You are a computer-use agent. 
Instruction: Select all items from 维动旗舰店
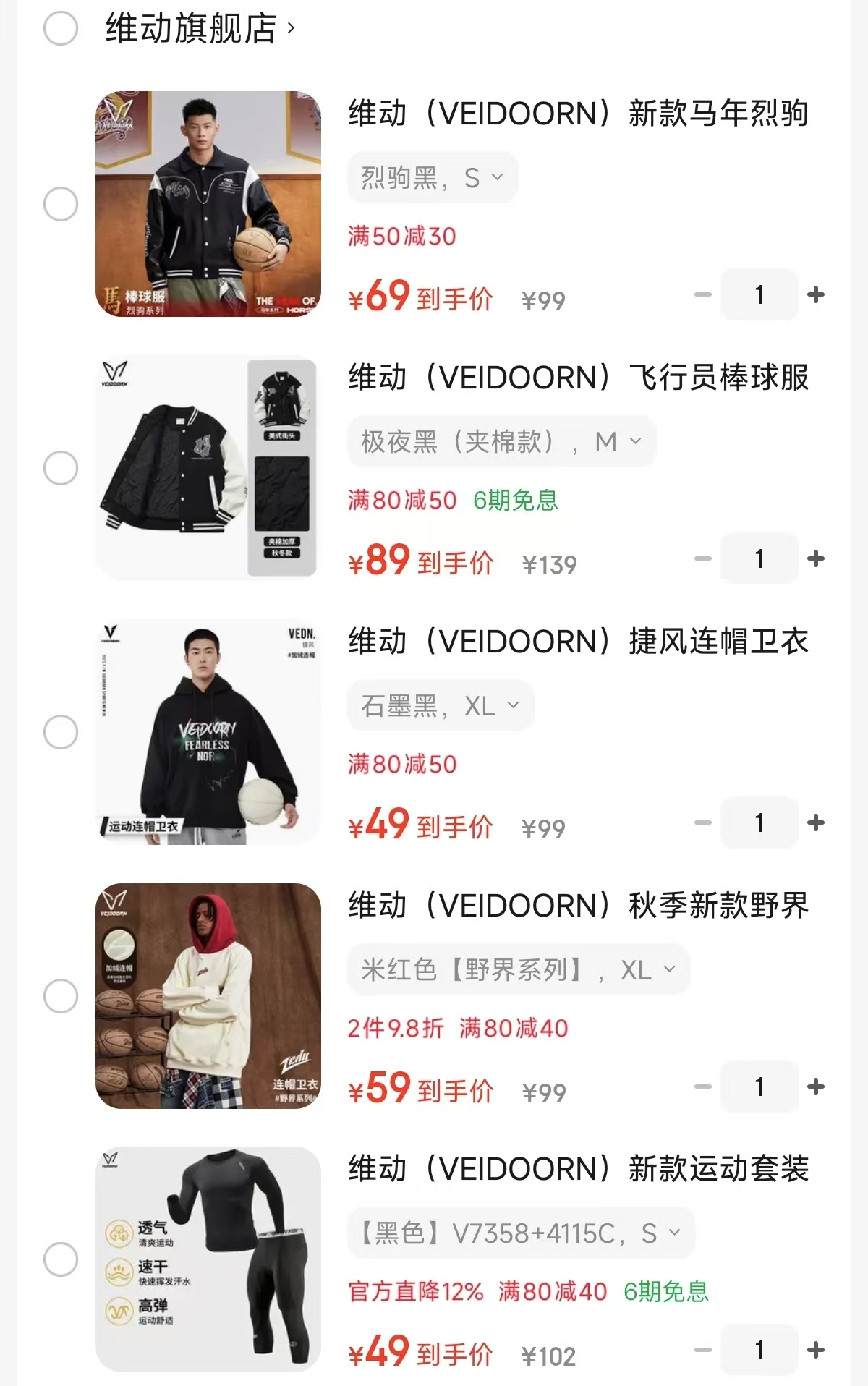(61, 29)
